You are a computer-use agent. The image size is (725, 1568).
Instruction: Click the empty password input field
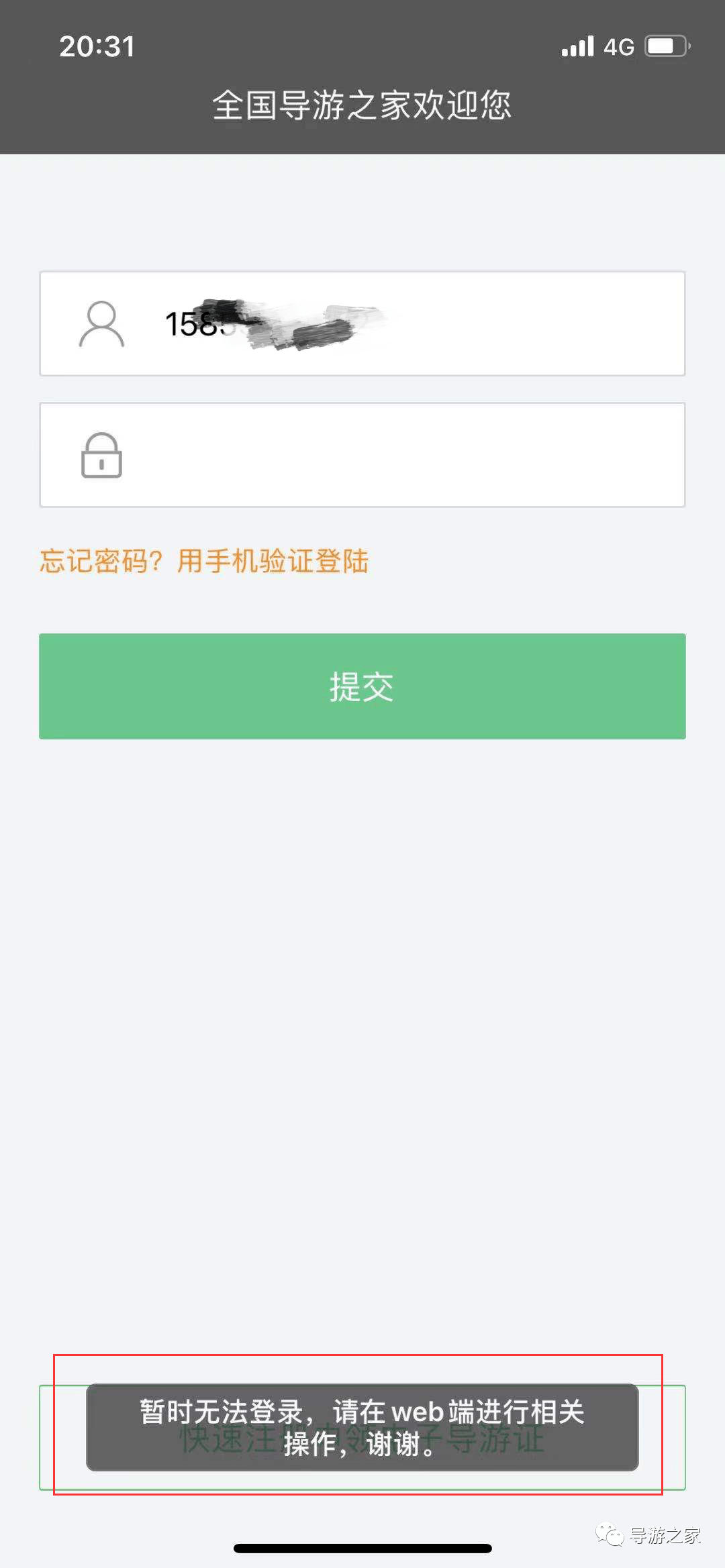403,456
